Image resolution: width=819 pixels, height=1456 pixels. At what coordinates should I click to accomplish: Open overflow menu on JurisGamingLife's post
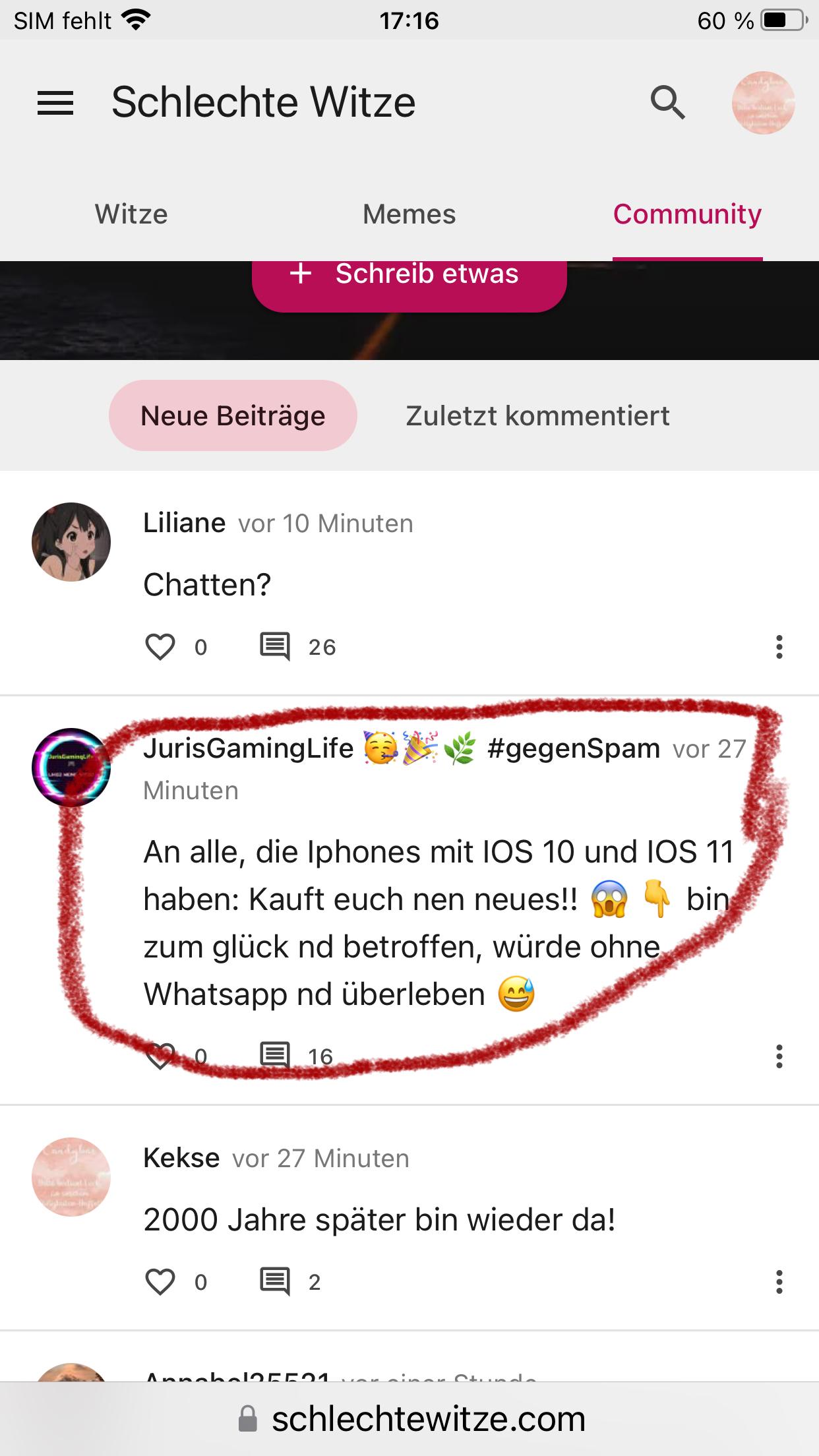pyautogui.click(x=779, y=1056)
